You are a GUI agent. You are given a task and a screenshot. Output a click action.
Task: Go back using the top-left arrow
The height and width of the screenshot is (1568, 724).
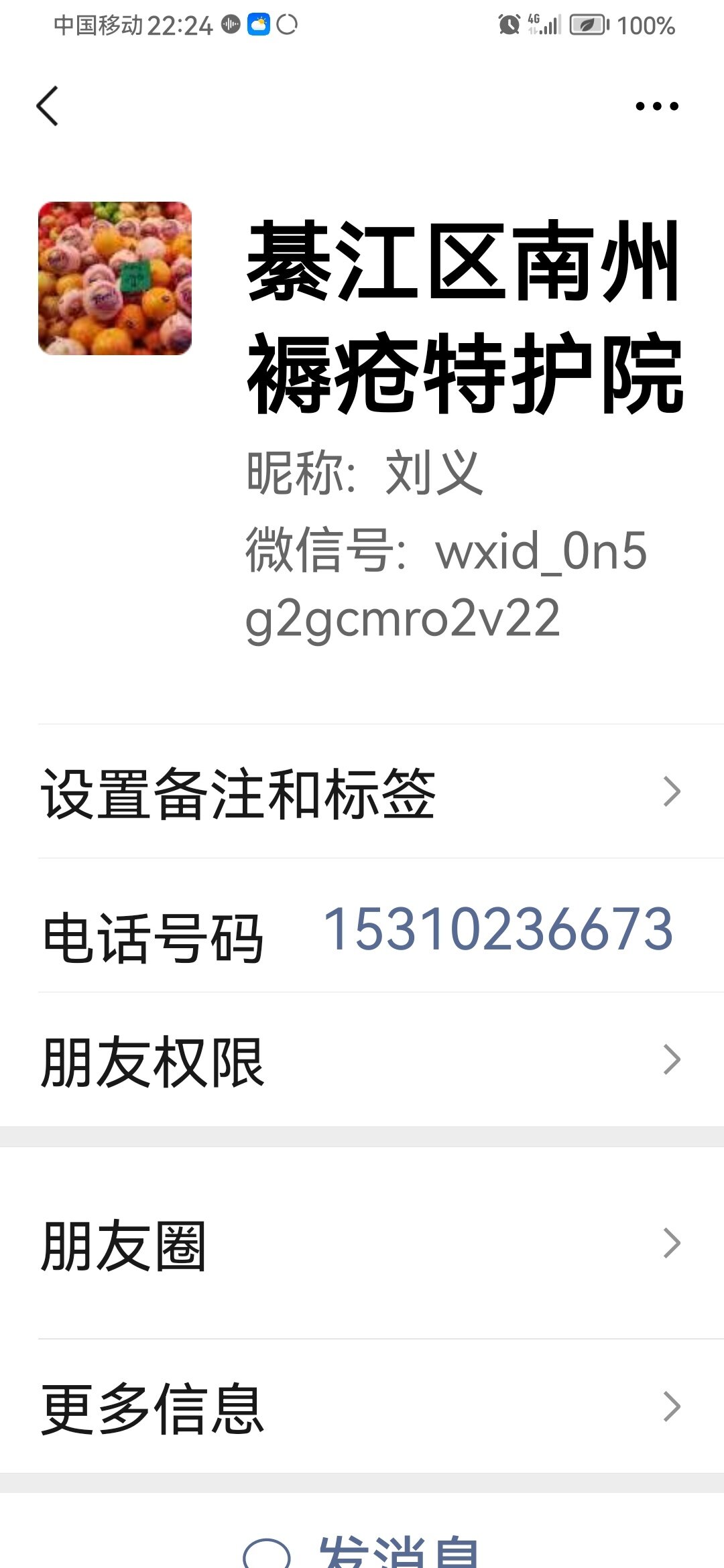point(47,106)
